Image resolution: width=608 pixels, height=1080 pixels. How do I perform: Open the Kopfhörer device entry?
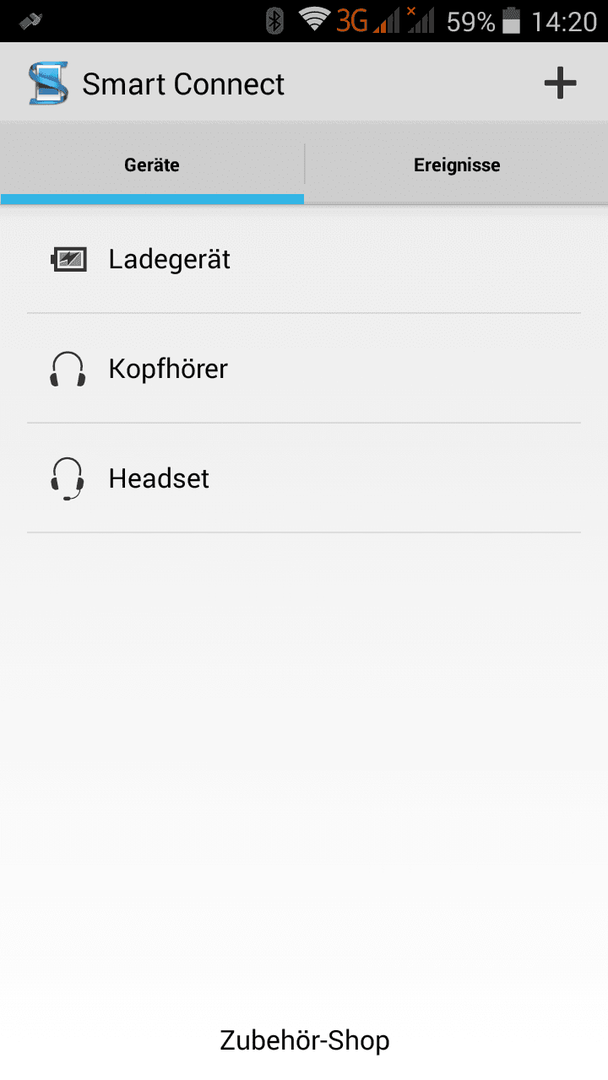pyautogui.click(x=304, y=368)
